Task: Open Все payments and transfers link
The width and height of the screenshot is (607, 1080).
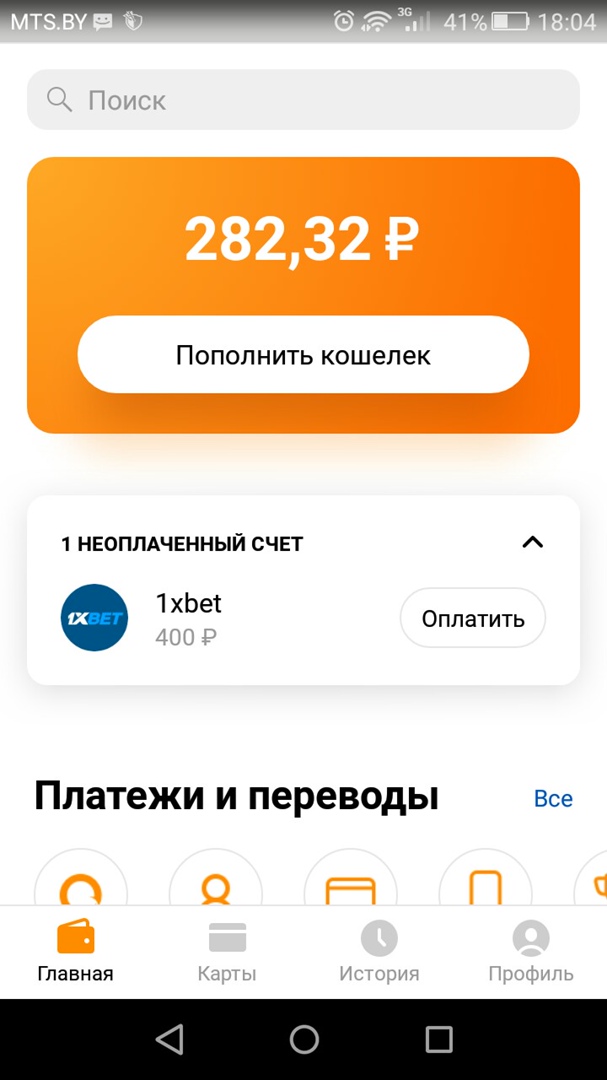Action: point(552,798)
